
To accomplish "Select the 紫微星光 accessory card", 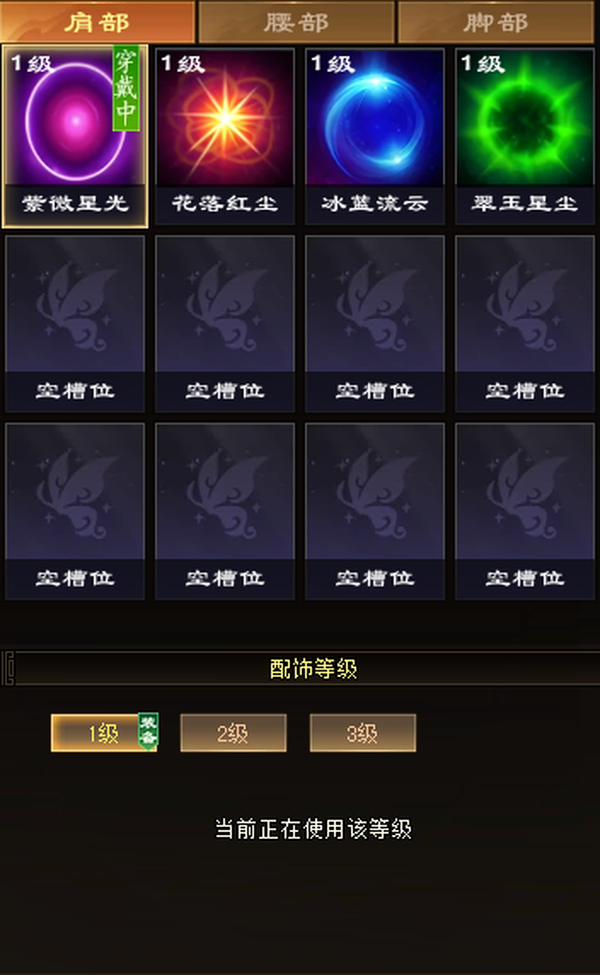I will [x=75, y=136].
